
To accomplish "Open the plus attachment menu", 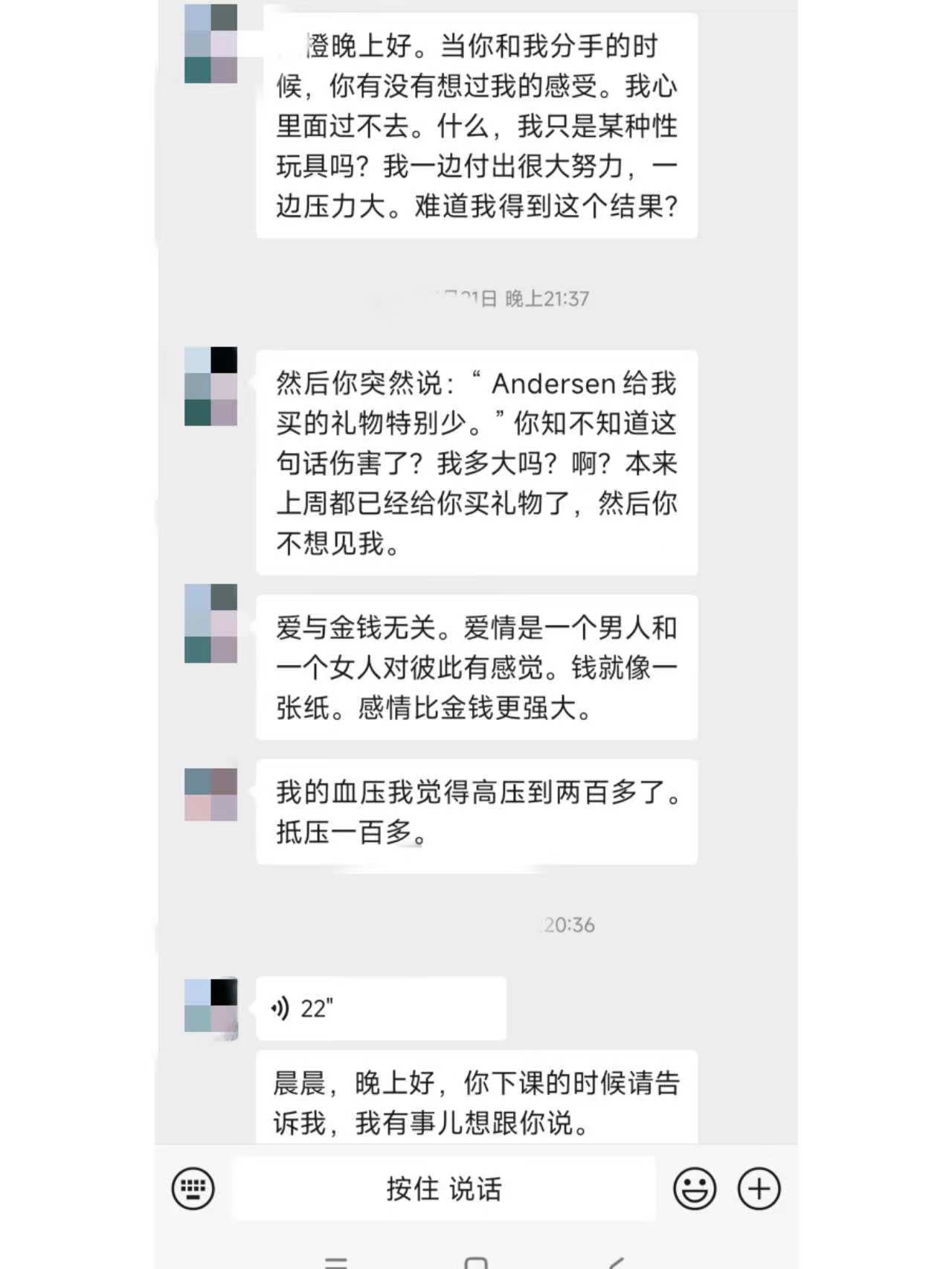I will click(759, 1188).
